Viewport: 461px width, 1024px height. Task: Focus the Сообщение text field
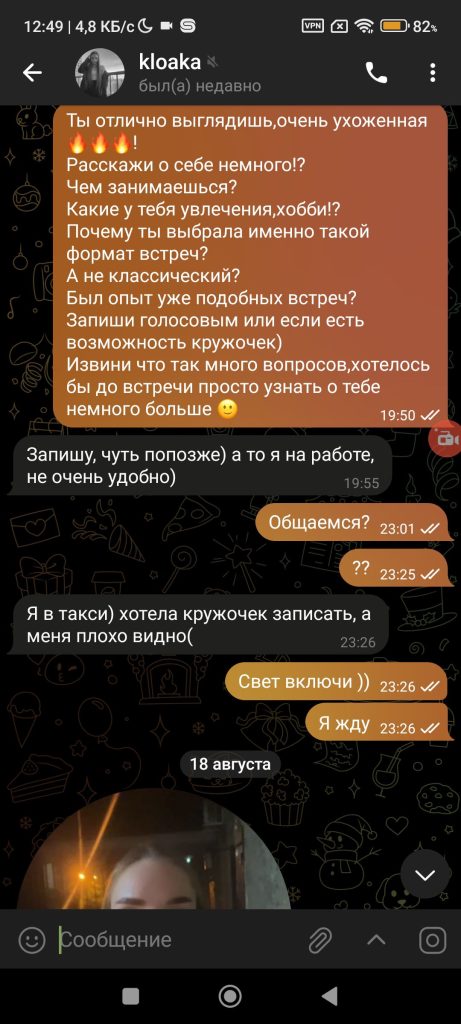[176, 940]
